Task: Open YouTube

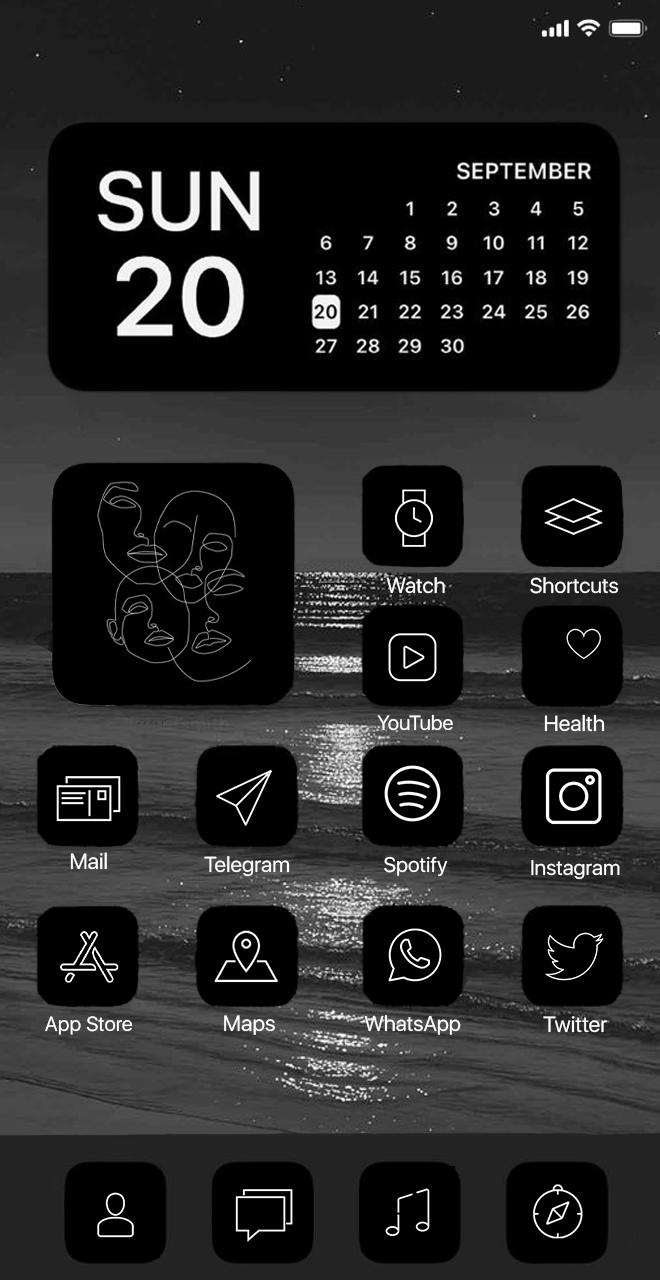Action: point(412,657)
